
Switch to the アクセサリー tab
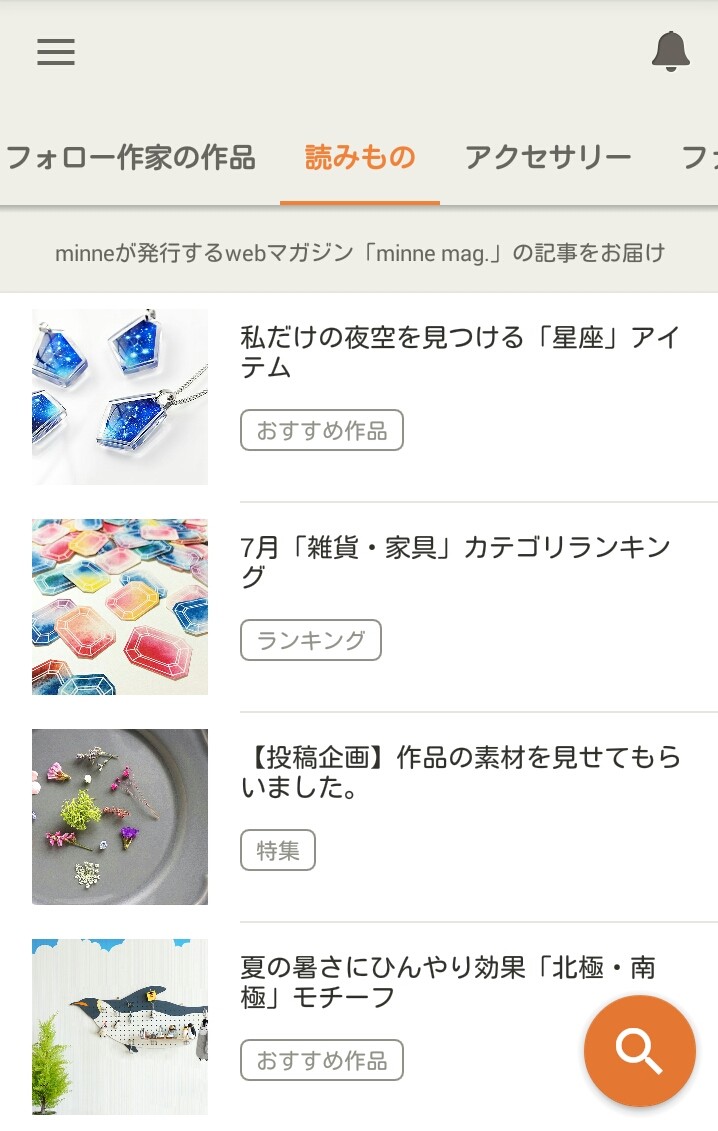coord(548,158)
